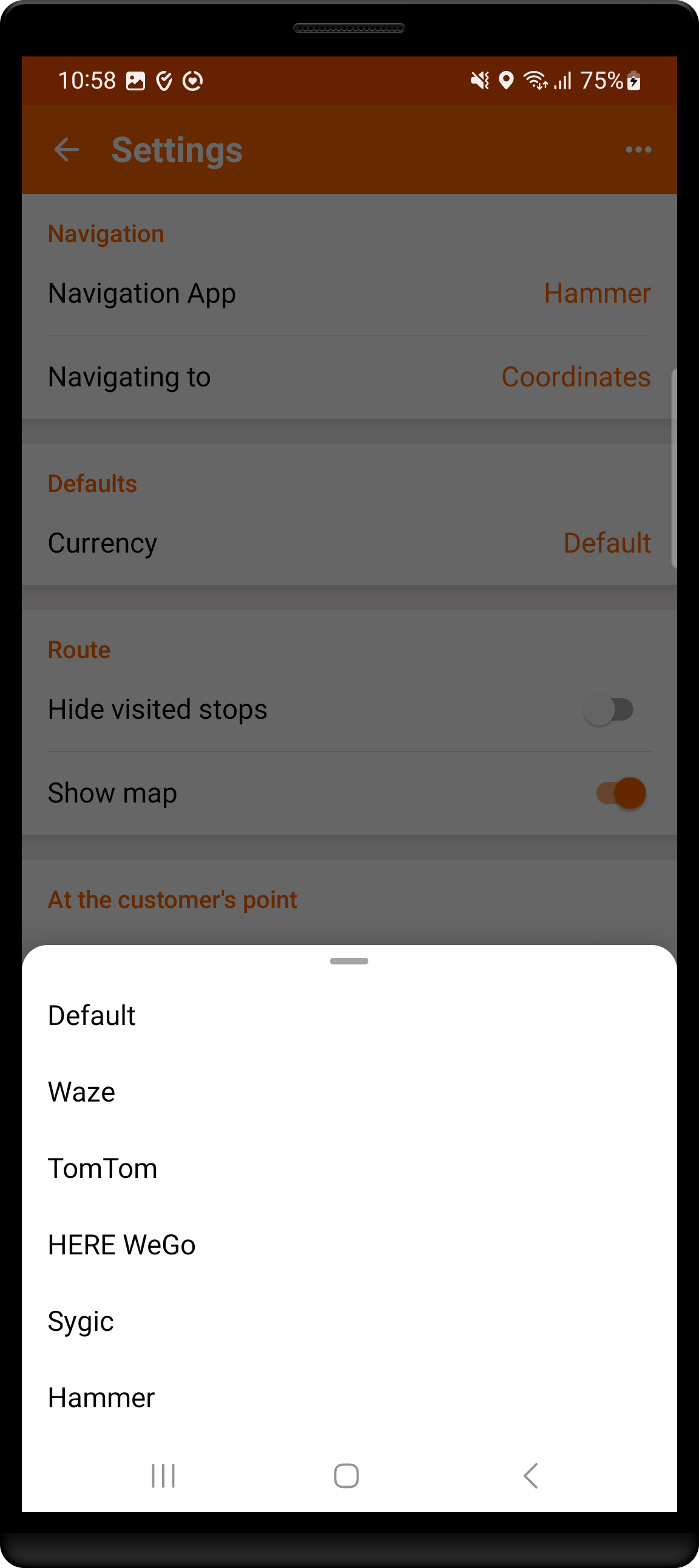This screenshot has height=1568, width=699.
Task: Open the Navigating to Coordinates selector
Action: (x=349, y=376)
